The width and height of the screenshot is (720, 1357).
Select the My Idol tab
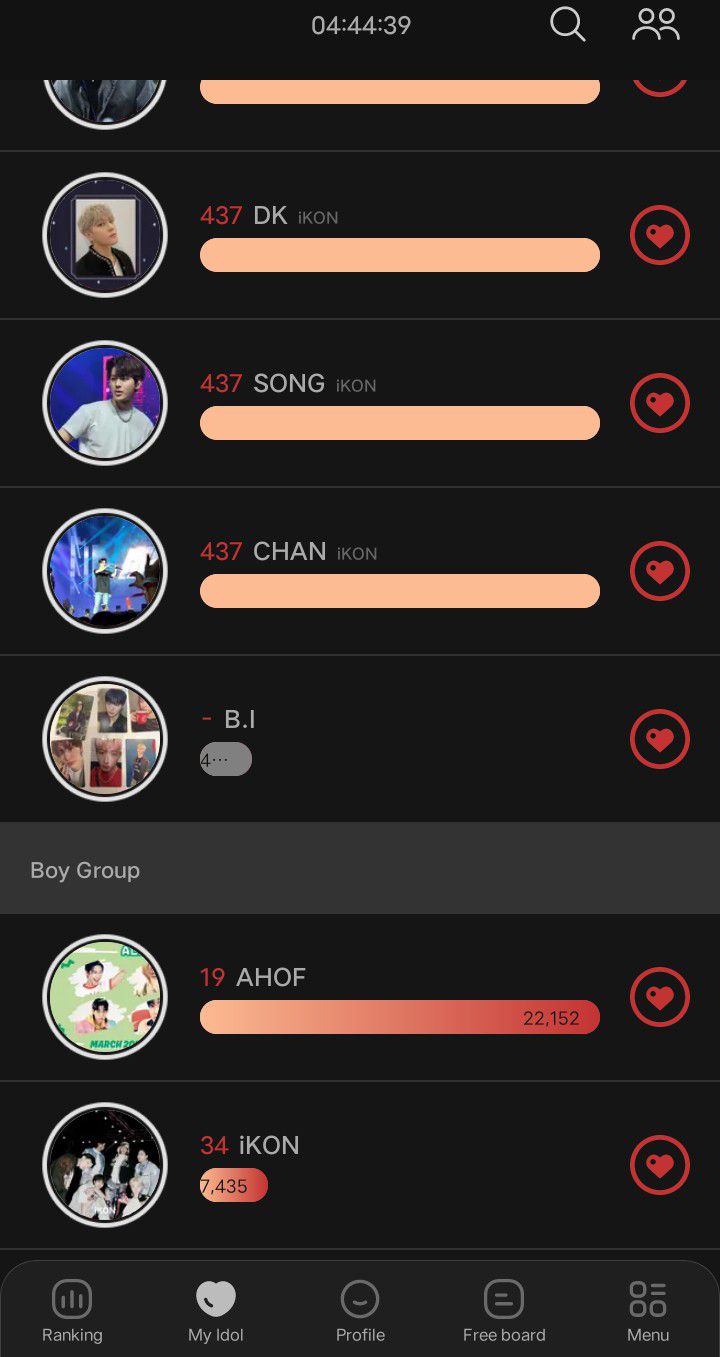[216, 1312]
